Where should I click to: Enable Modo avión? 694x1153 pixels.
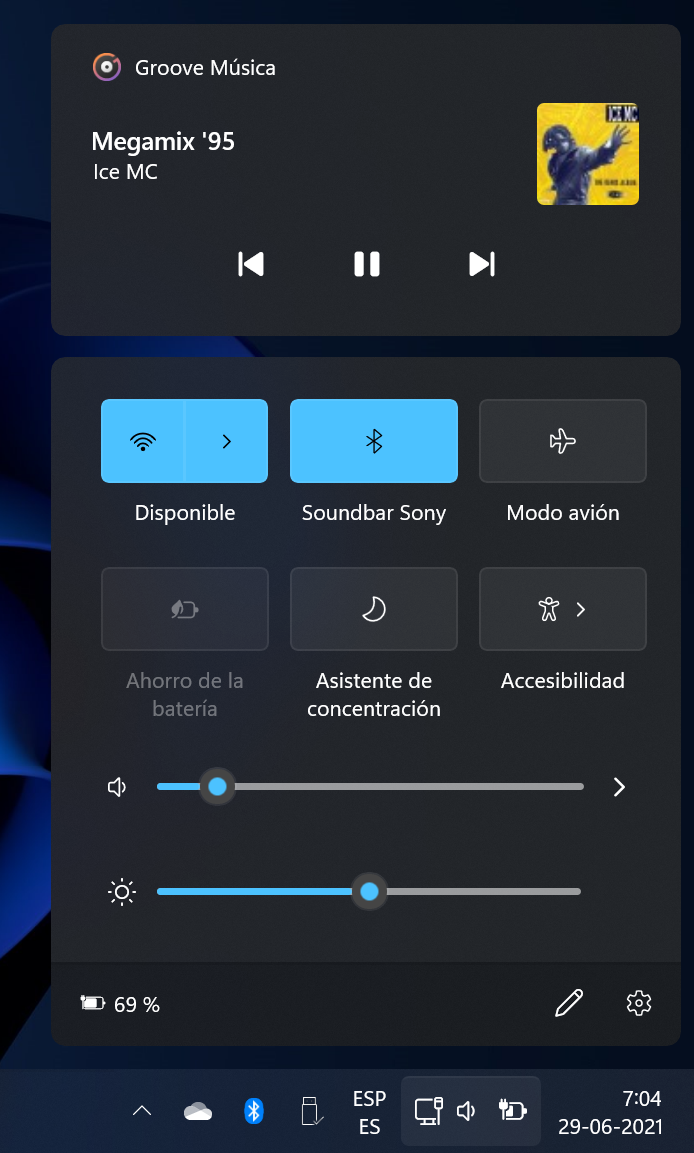tap(562, 441)
